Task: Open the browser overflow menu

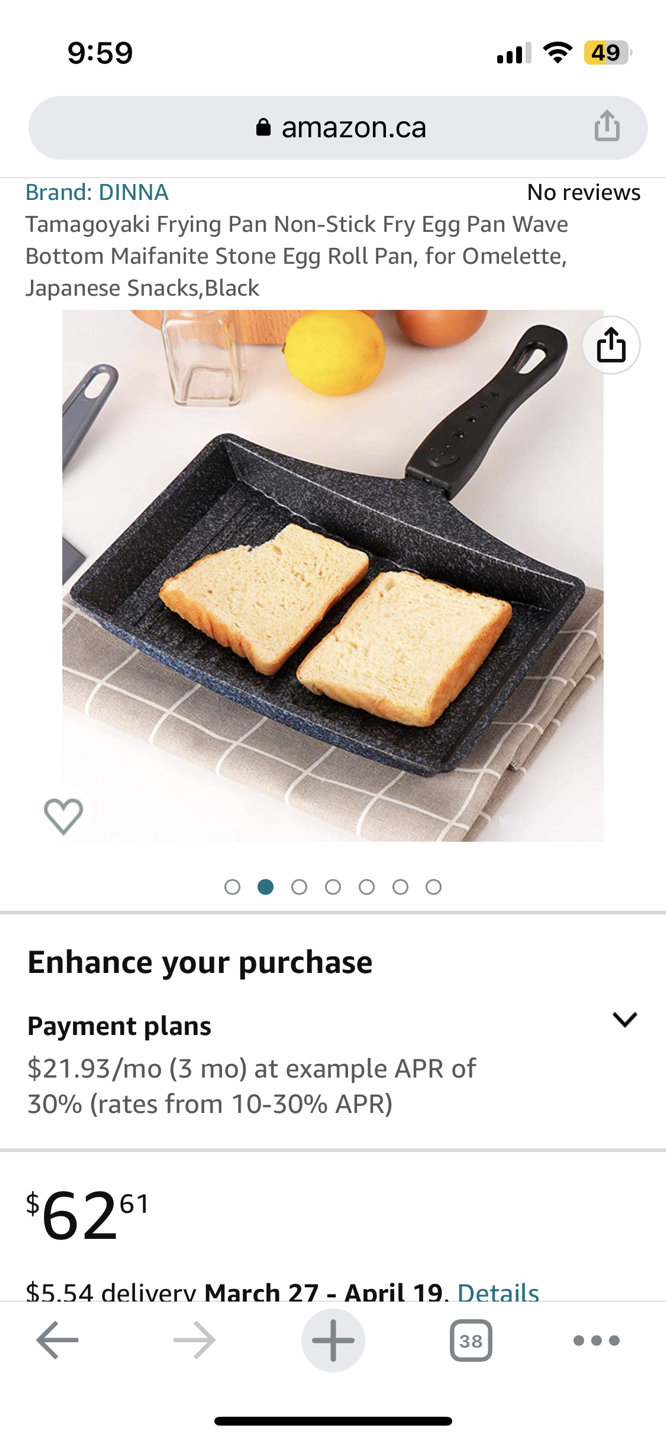Action: click(596, 1341)
